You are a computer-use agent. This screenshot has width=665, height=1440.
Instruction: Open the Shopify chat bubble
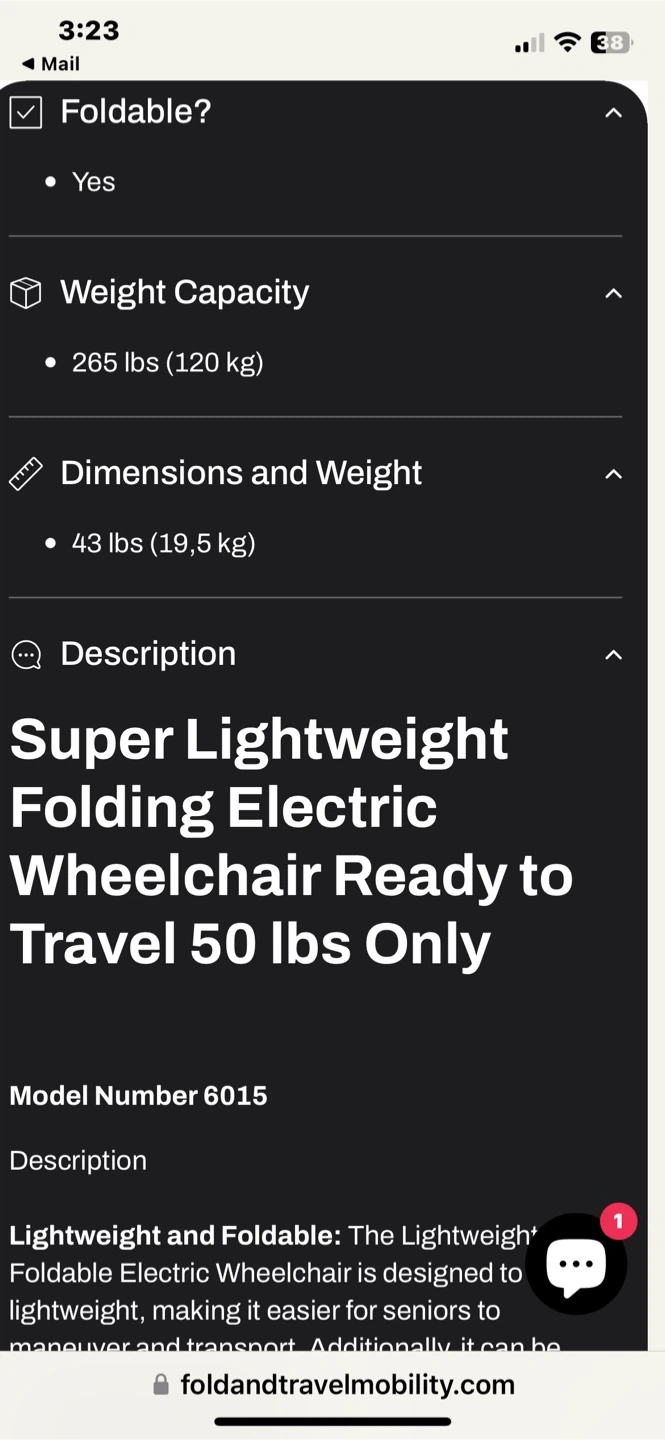click(576, 1263)
